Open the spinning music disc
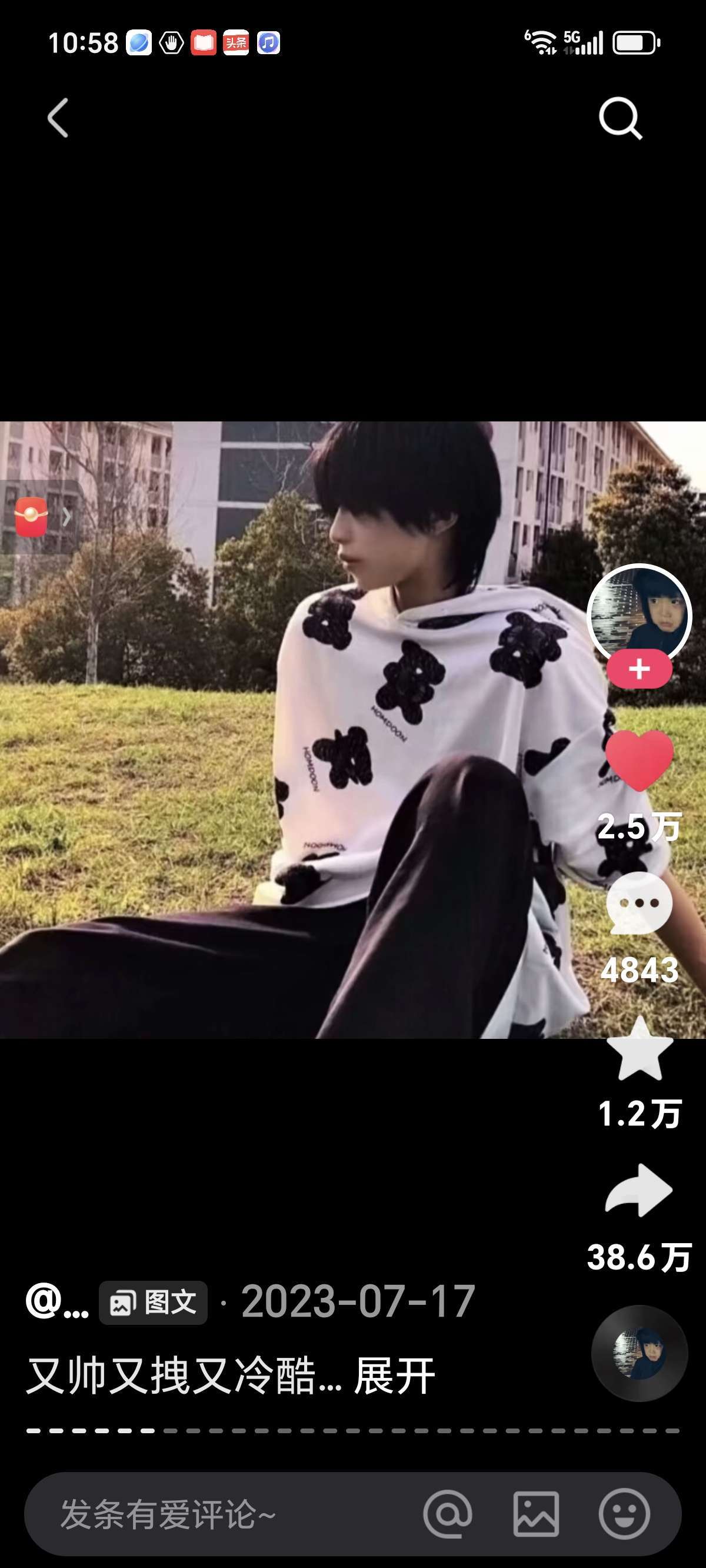The height and width of the screenshot is (1568, 706). coord(640,1353)
